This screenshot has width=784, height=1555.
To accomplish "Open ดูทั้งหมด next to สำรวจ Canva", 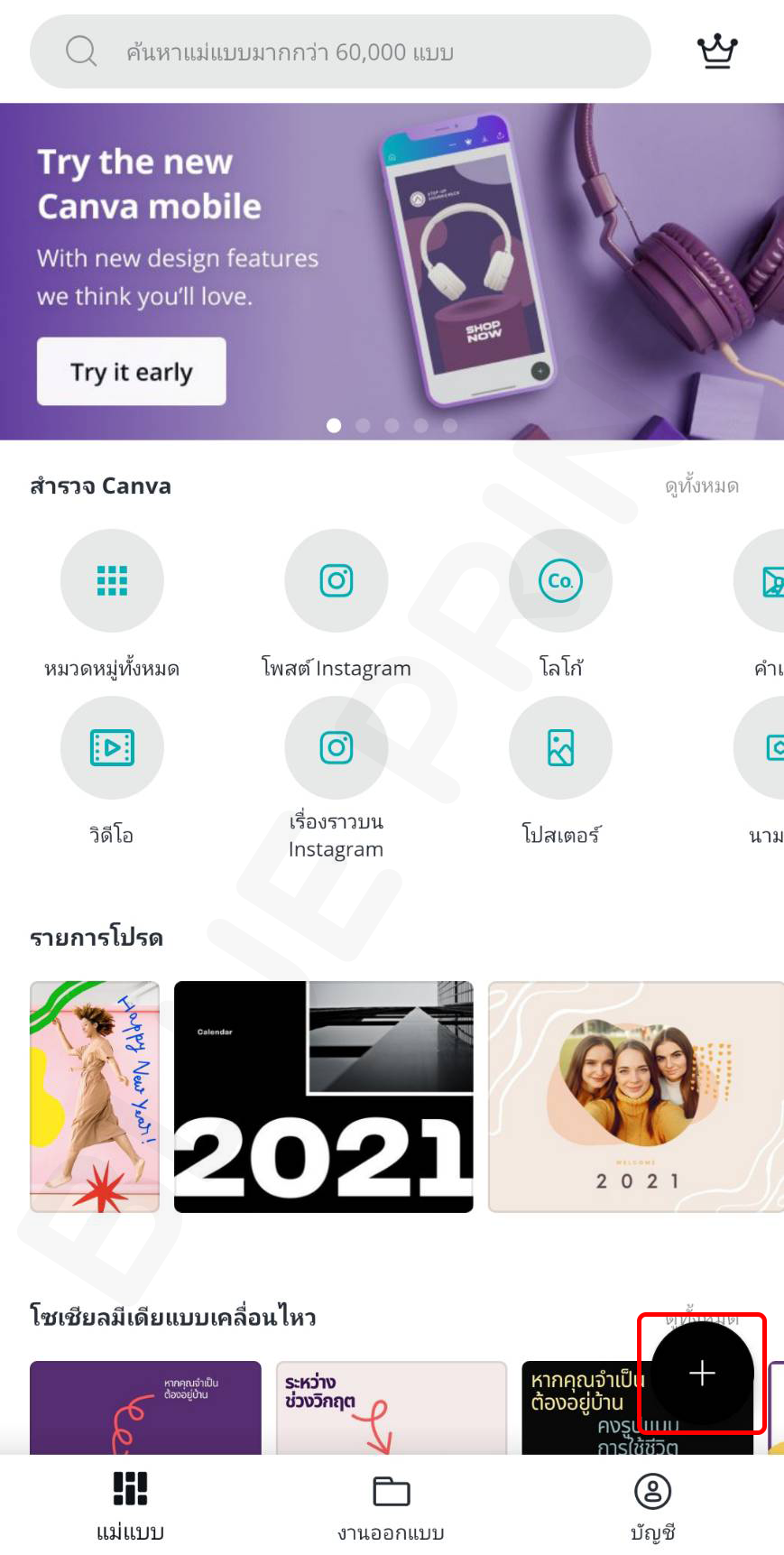I will 701,486.
